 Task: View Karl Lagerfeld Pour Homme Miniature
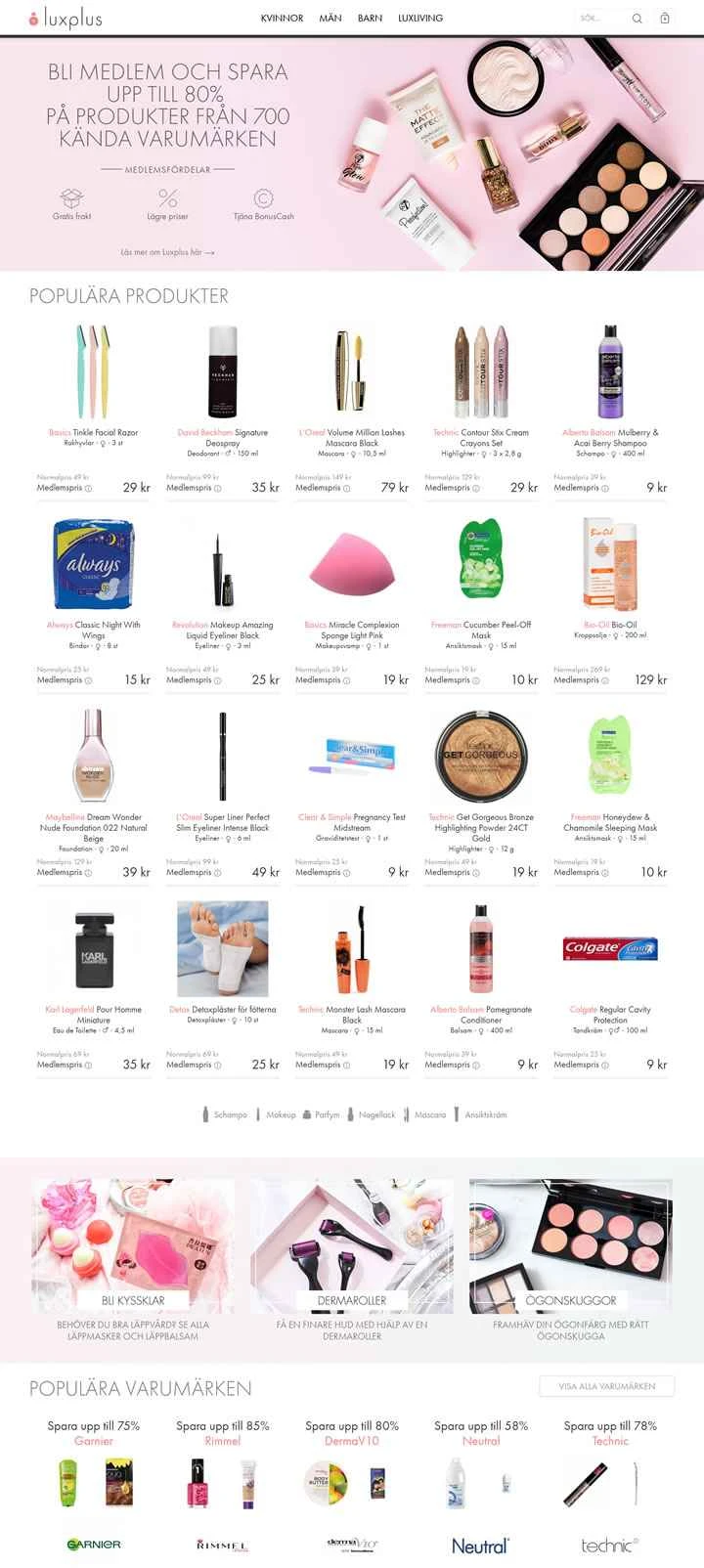tap(94, 950)
